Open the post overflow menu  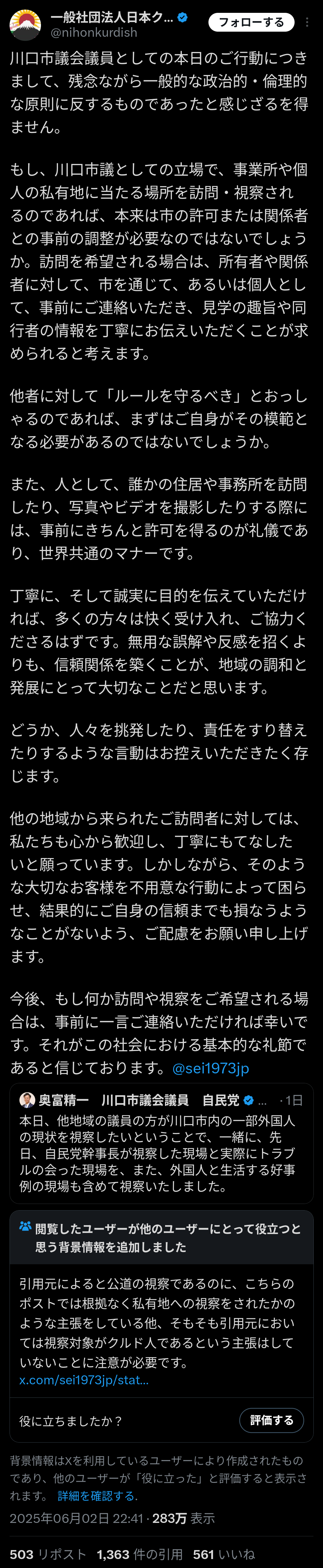coord(307,22)
